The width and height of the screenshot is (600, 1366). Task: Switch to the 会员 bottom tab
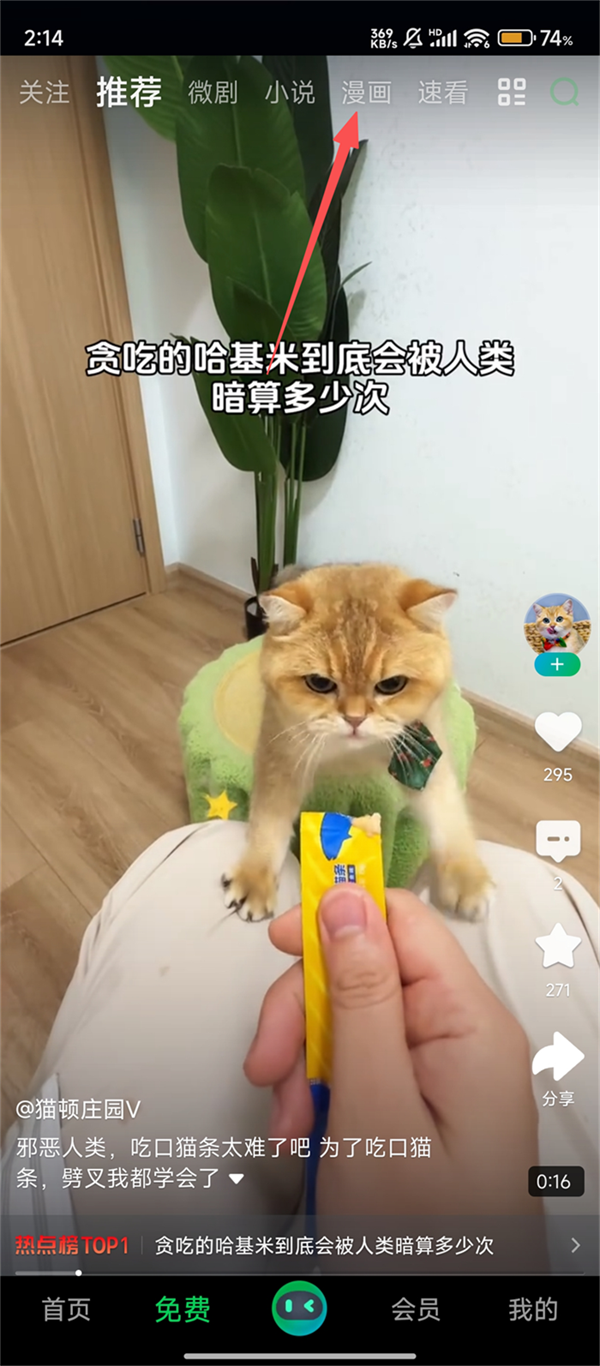click(x=416, y=1309)
